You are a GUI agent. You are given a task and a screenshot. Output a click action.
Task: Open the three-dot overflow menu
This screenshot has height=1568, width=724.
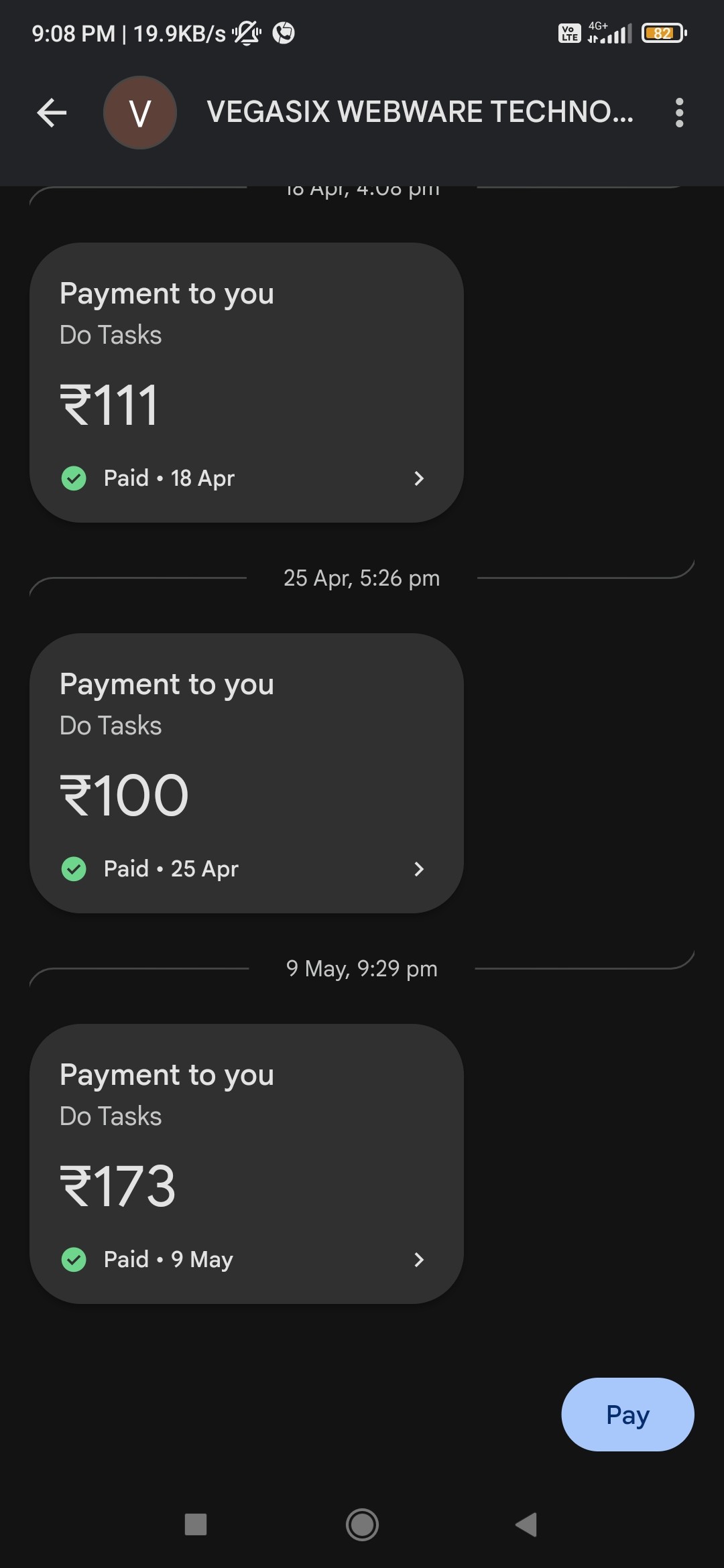pyautogui.click(x=679, y=113)
